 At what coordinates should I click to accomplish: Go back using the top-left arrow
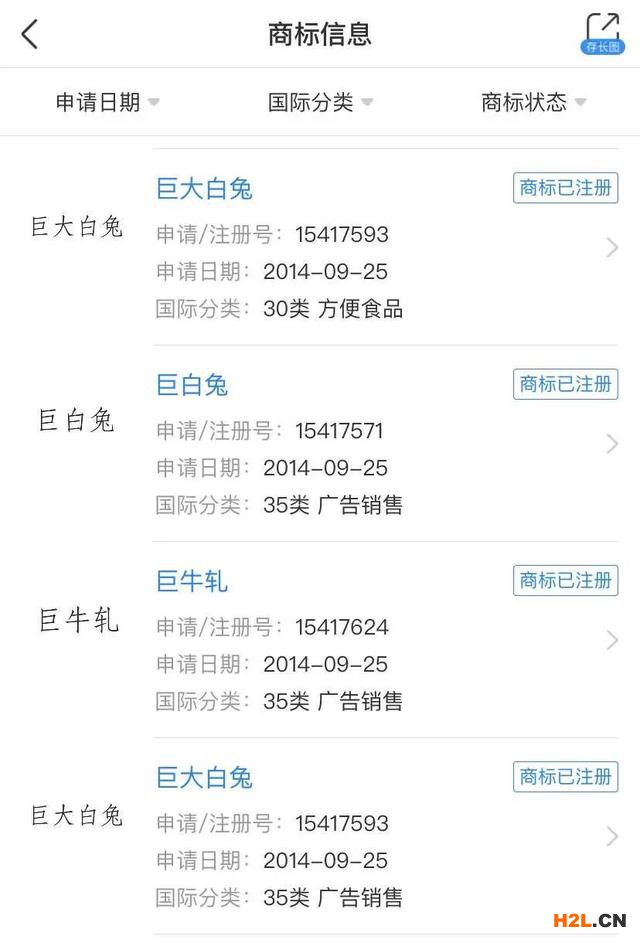30,34
